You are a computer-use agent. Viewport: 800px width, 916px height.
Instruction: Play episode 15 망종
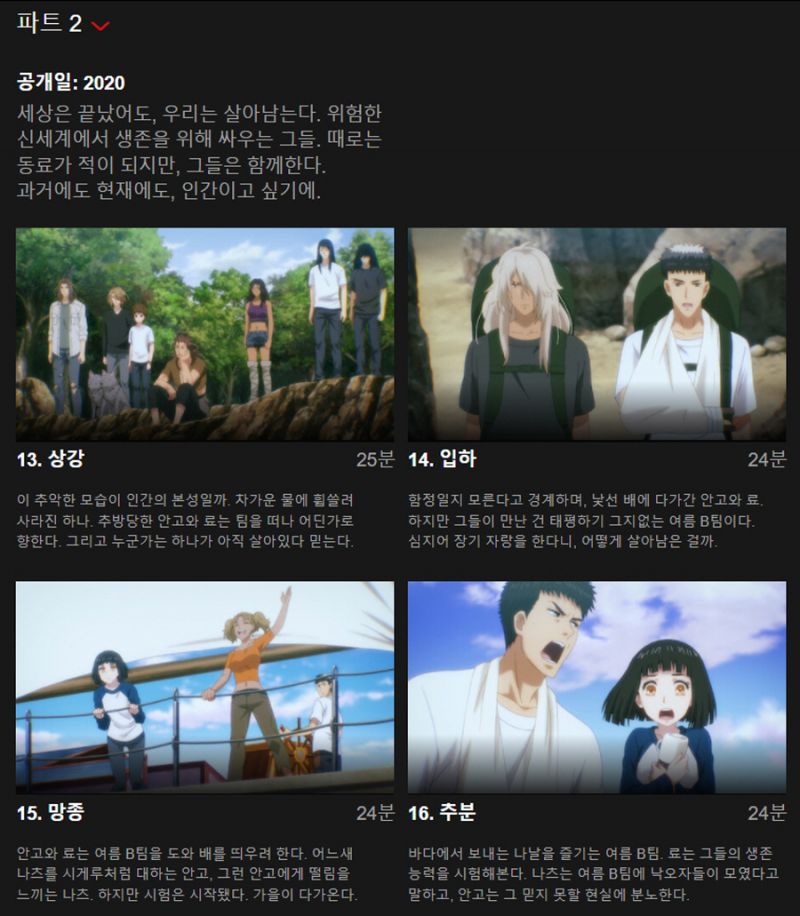(x=204, y=687)
